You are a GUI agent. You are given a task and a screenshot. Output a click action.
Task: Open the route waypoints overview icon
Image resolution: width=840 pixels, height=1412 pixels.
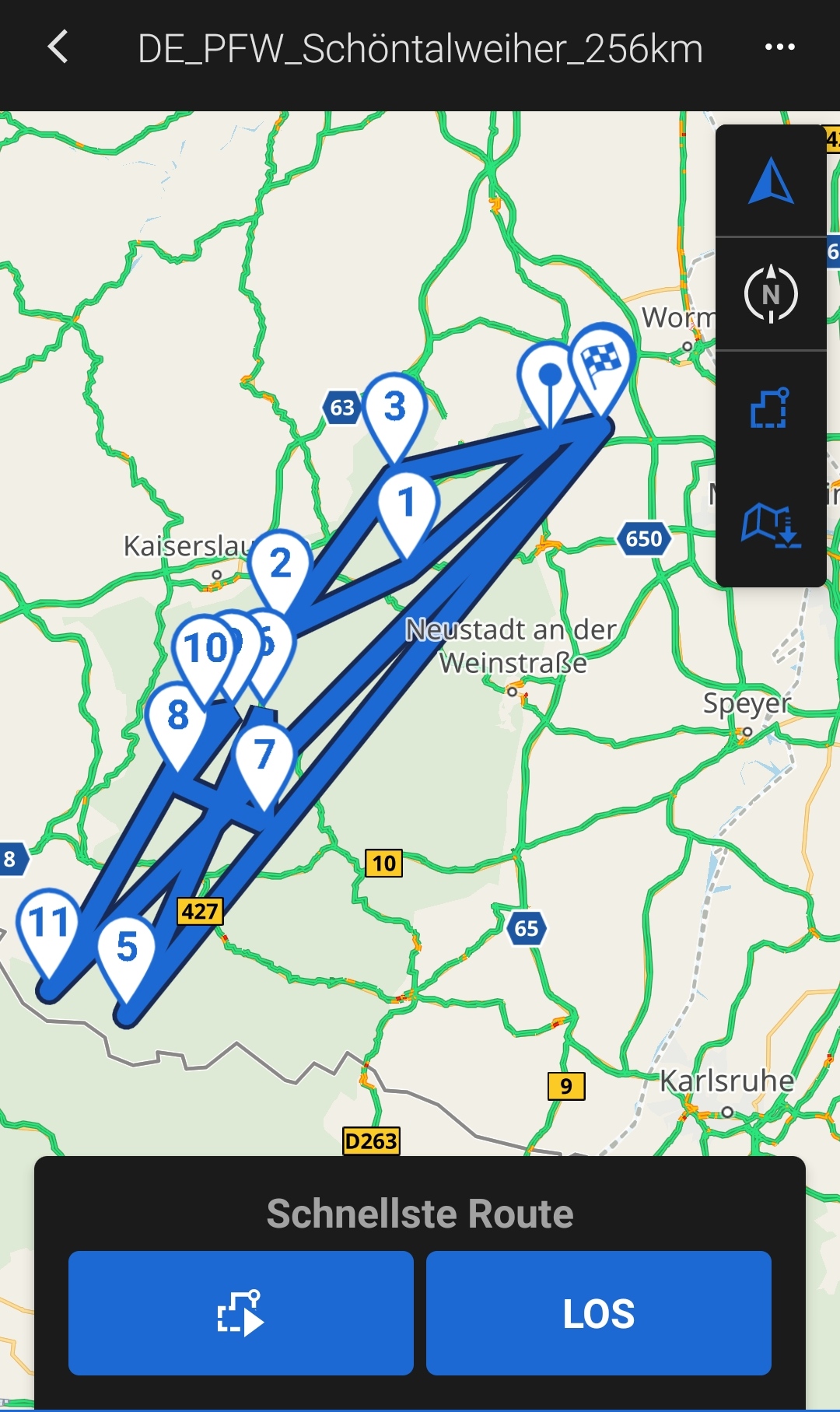[x=771, y=408]
